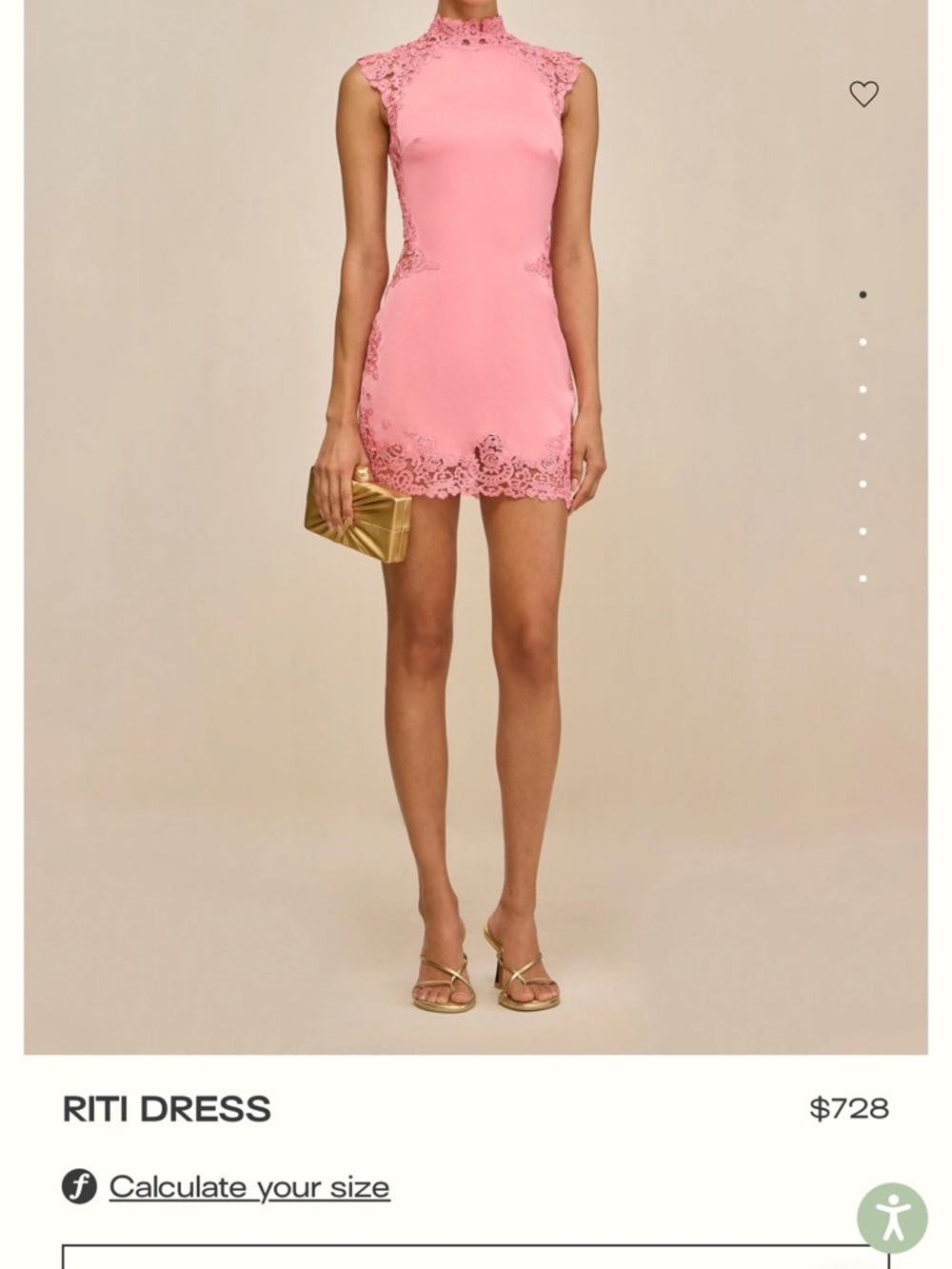Open the sixth slide indicator
Image resolution: width=952 pixels, height=1269 pixels.
coord(864,531)
